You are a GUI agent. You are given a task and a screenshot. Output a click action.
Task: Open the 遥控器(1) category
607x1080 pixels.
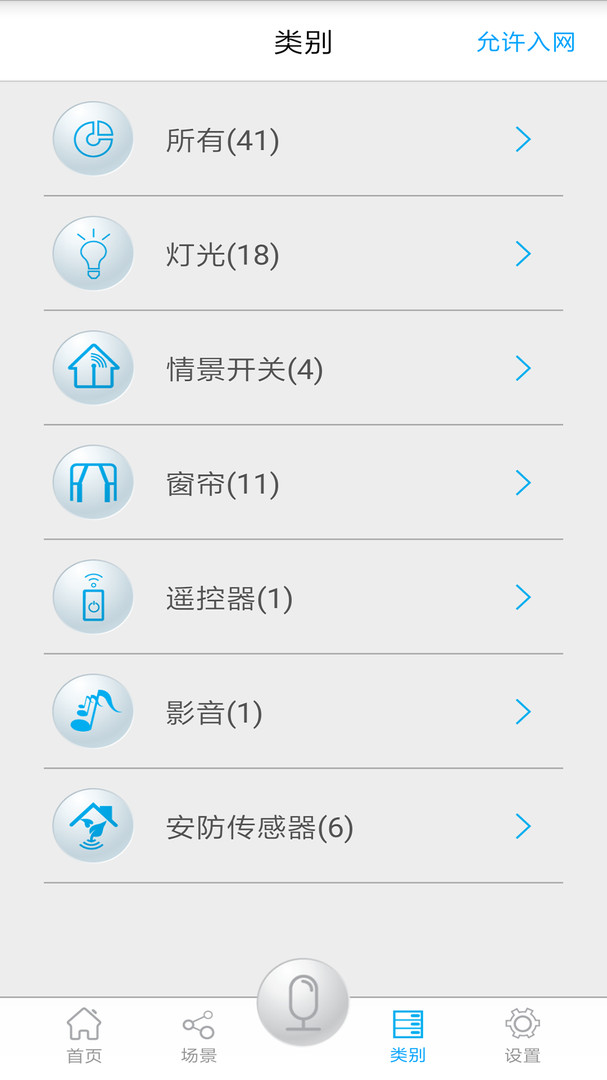pos(303,596)
